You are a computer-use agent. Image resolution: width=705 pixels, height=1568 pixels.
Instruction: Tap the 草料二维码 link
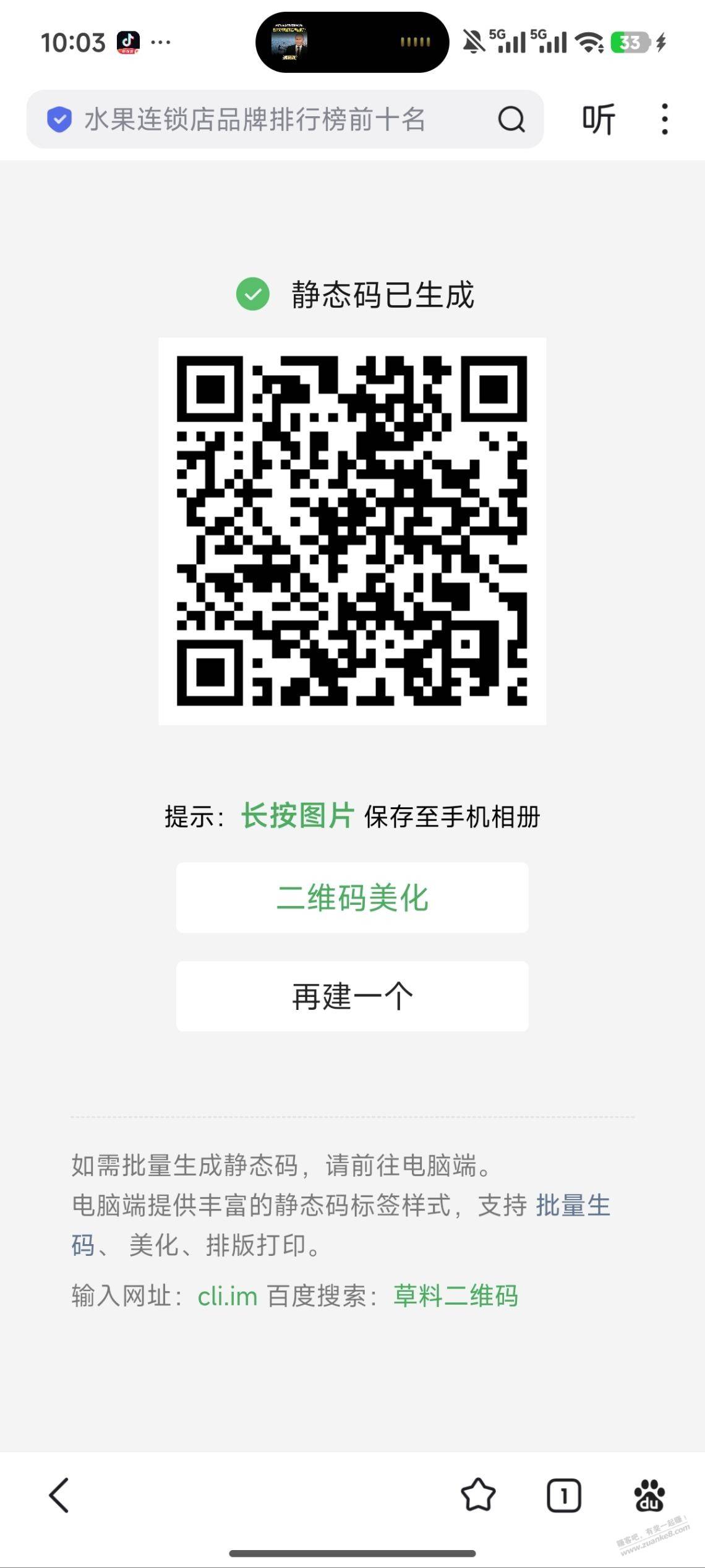click(456, 1296)
